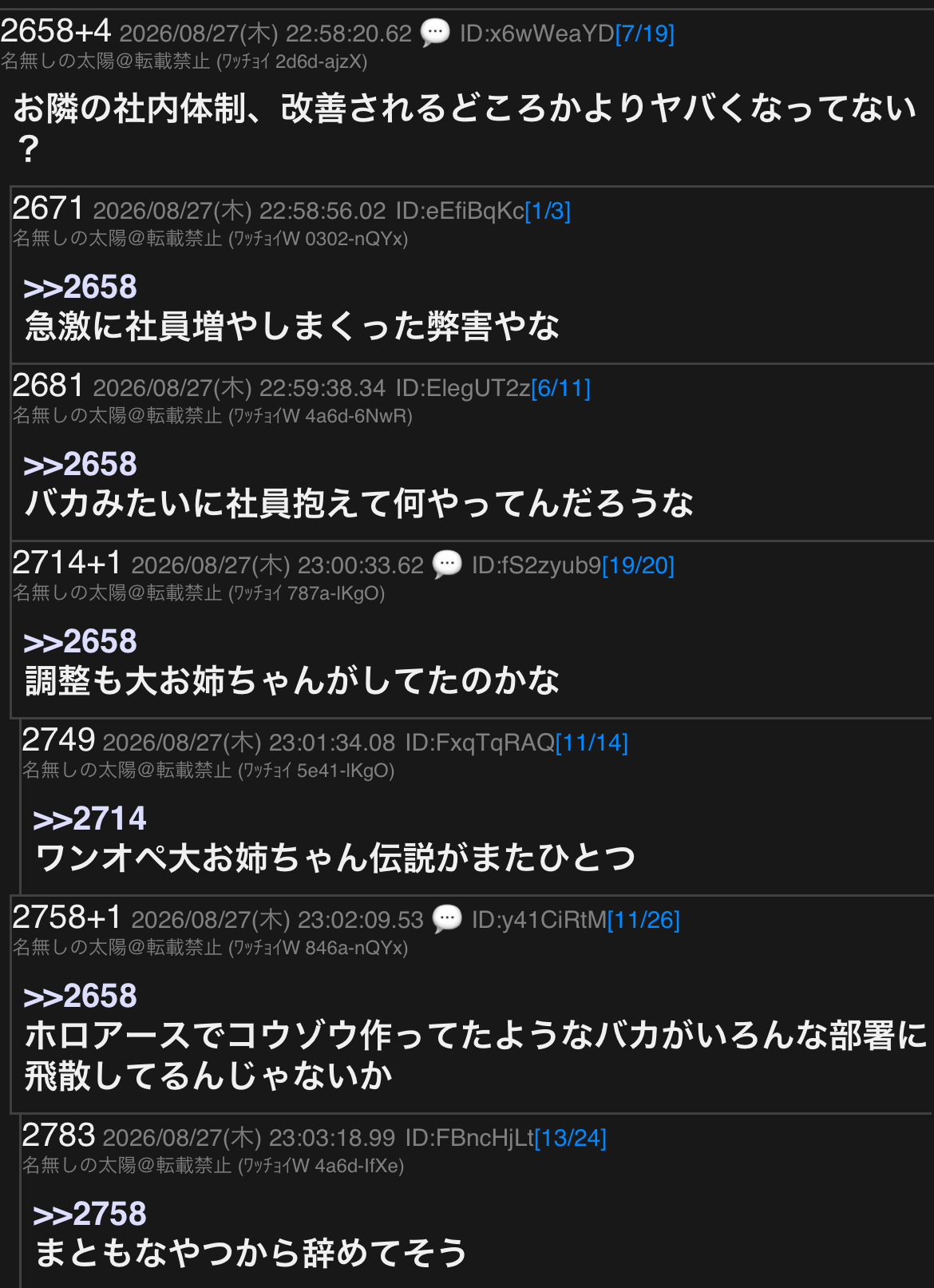Tap the ID counter [11/26] on post 2758
Image resolution: width=934 pixels, height=1288 pixels.
point(643,920)
